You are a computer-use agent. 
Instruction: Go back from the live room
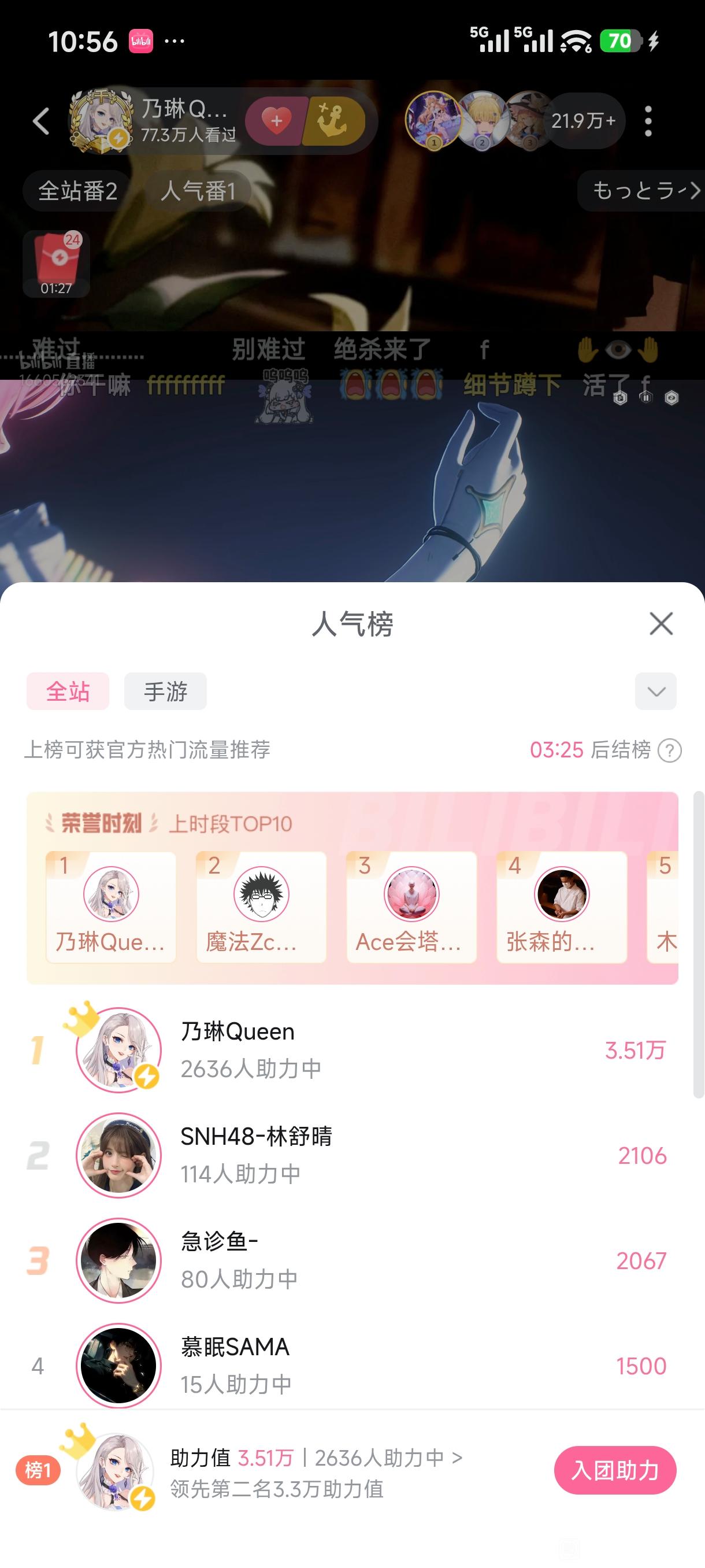click(41, 121)
